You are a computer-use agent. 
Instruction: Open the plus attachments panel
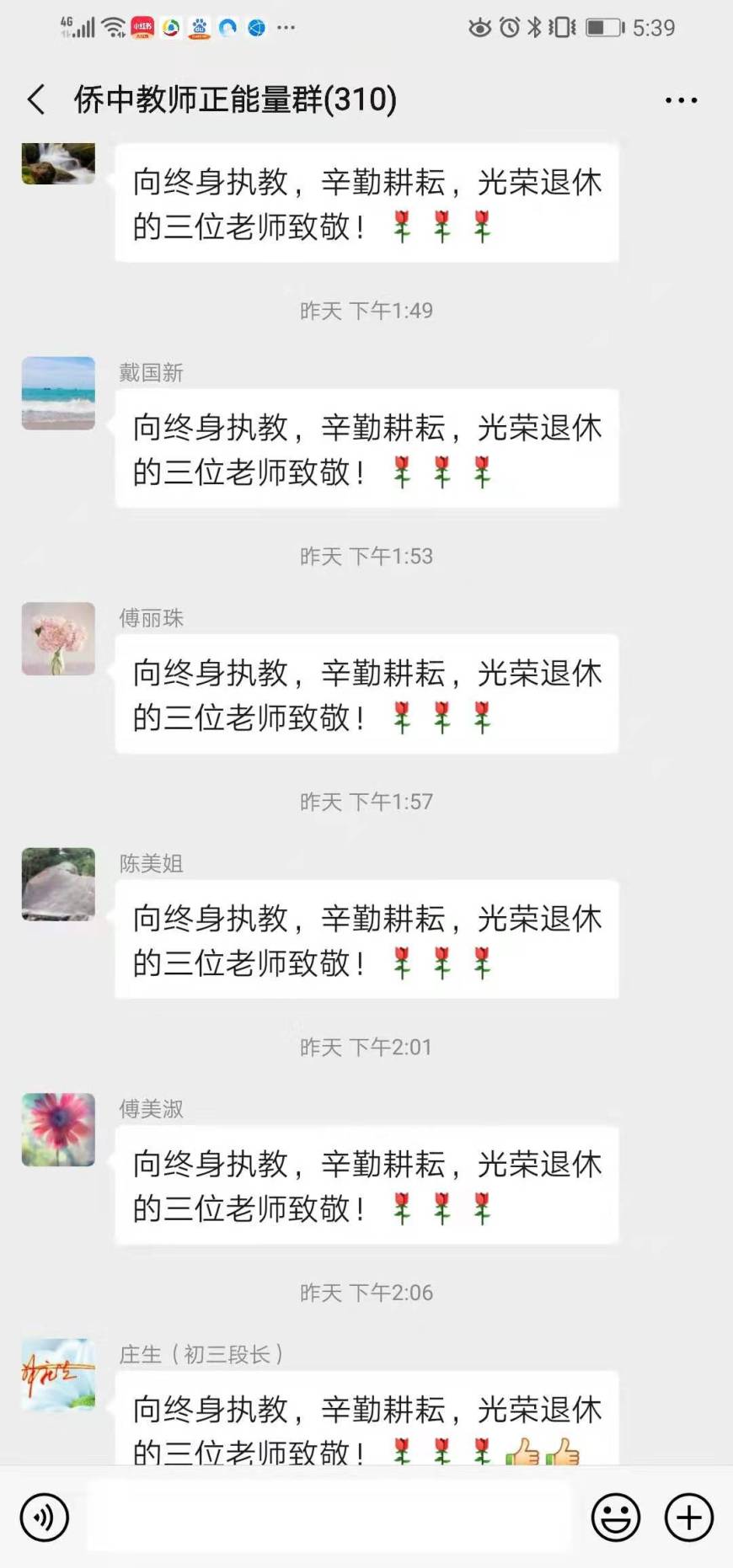688,1517
